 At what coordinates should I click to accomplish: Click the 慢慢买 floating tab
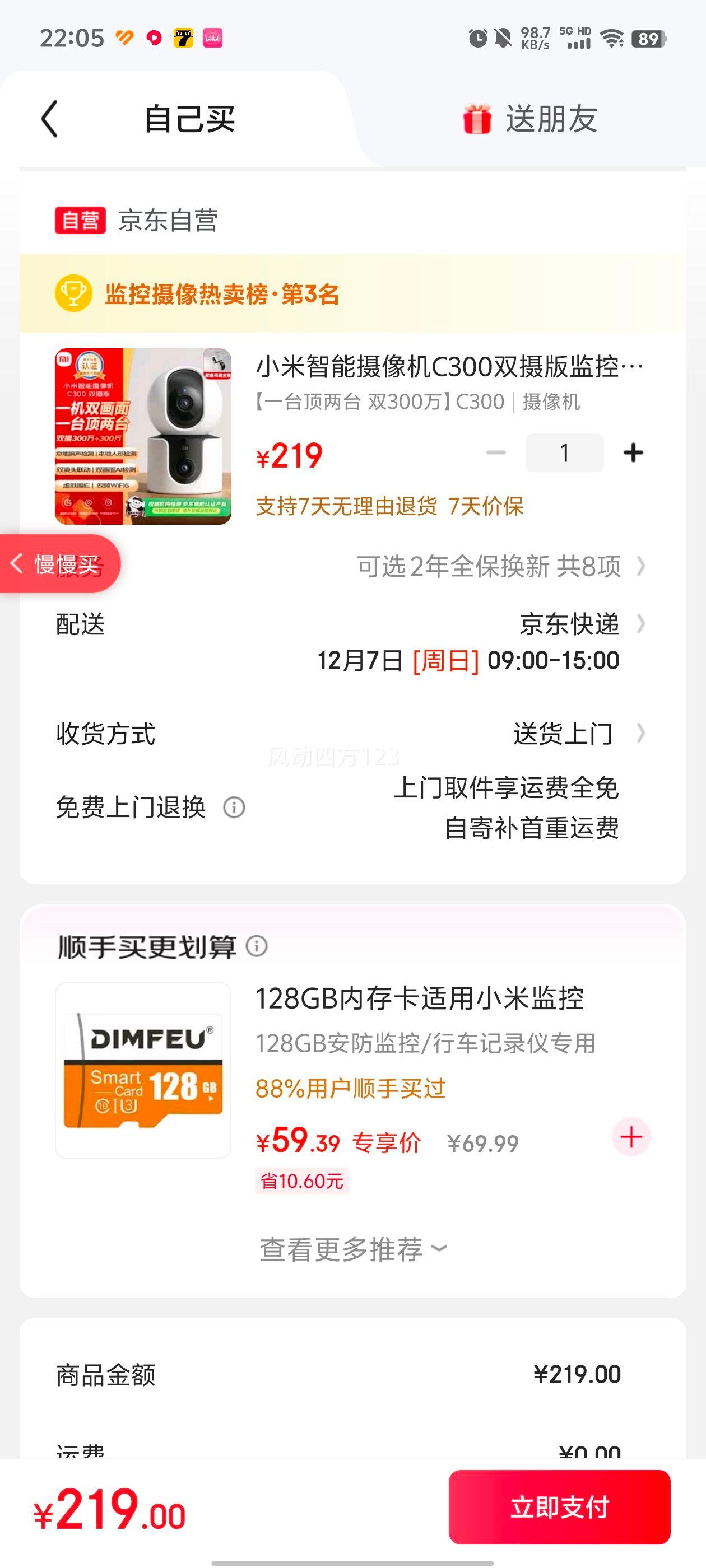[58, 563]
